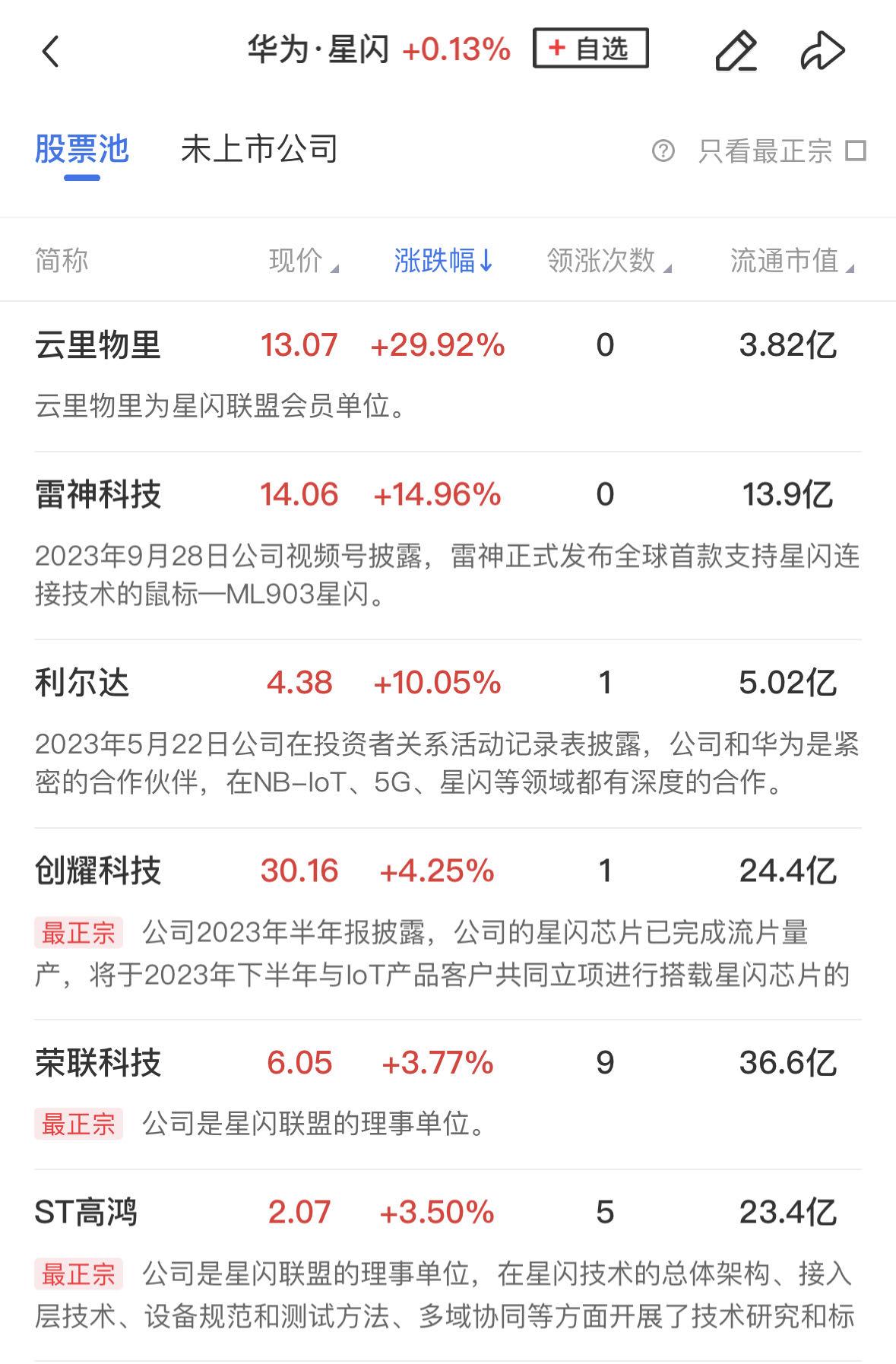
Task: Add 华为·星闪 to 自选 watchlist
Action: tap(590, 49)
